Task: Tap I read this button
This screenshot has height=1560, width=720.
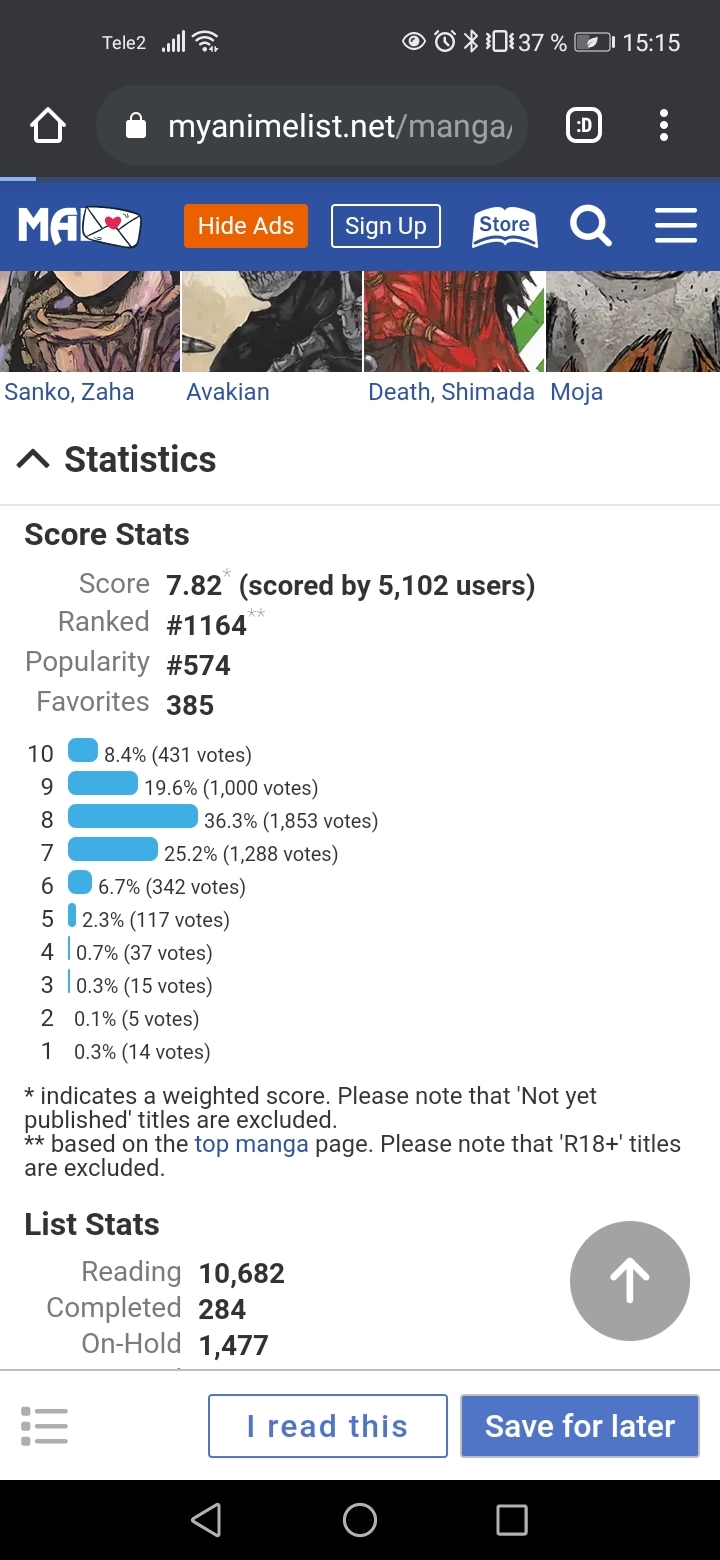Action: point(327,1426)
